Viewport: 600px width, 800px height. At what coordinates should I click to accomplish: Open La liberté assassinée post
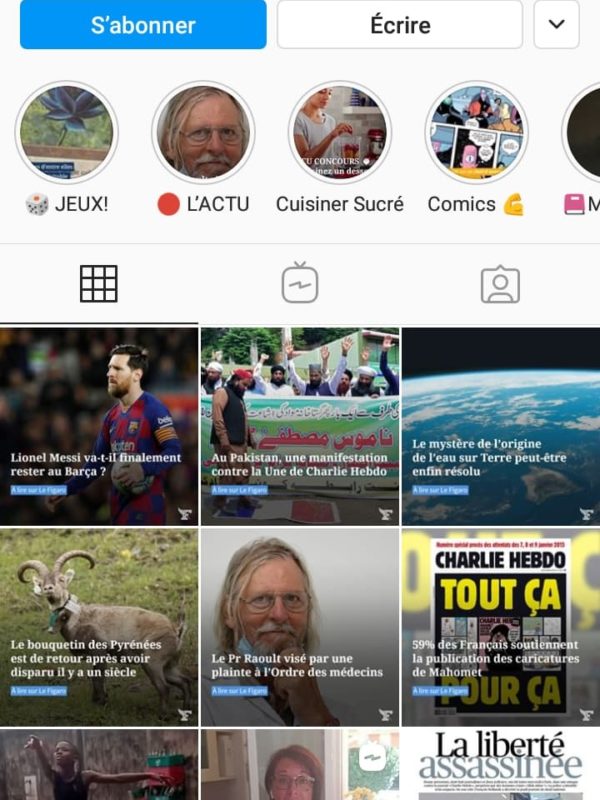pos(500,766)
